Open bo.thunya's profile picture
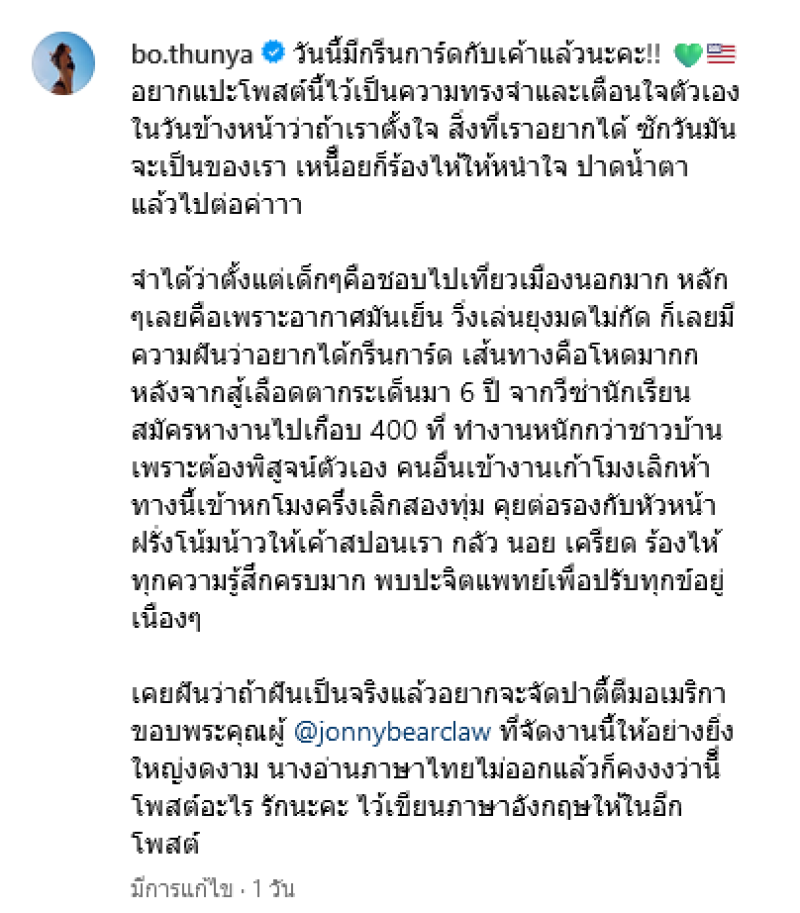 64,64
